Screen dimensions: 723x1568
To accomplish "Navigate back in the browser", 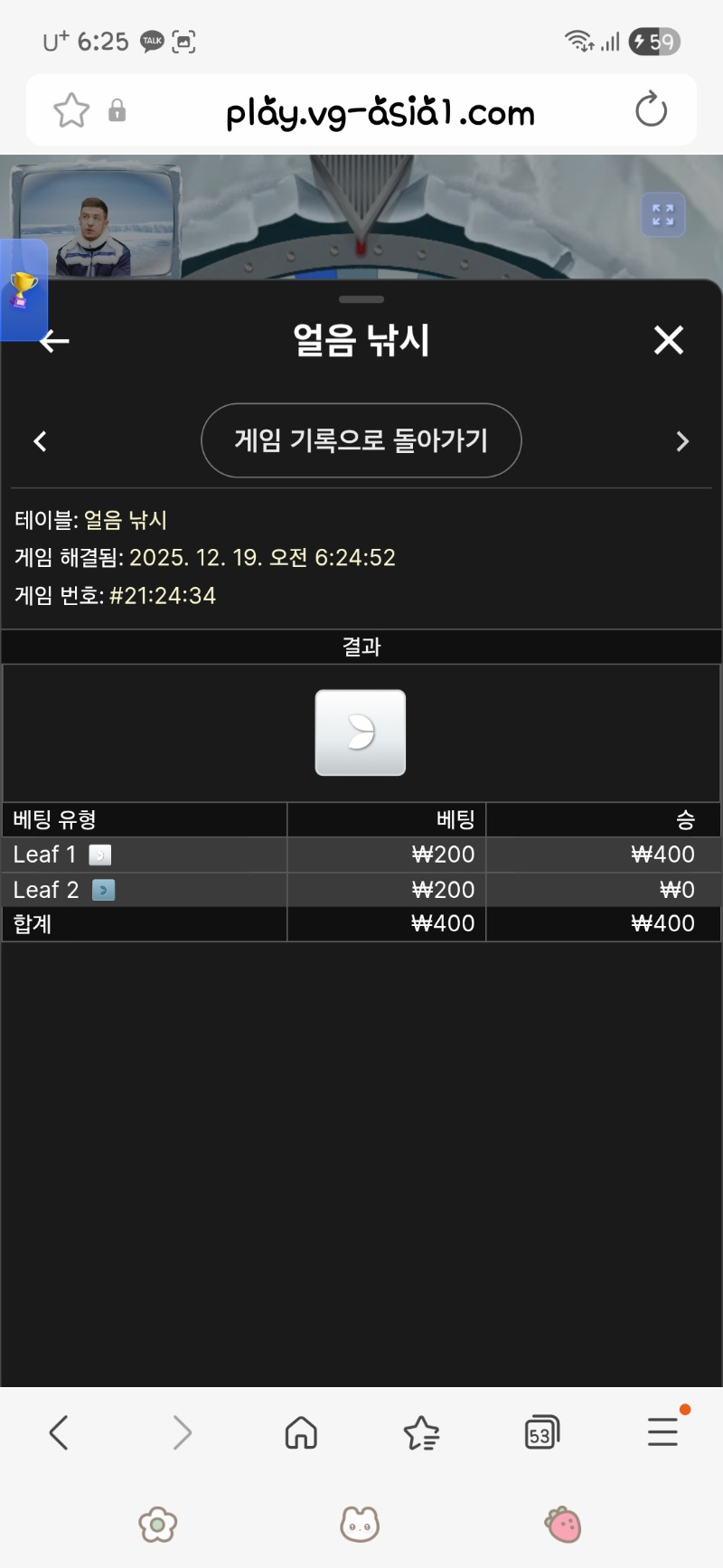I will tap(60, 1432).
